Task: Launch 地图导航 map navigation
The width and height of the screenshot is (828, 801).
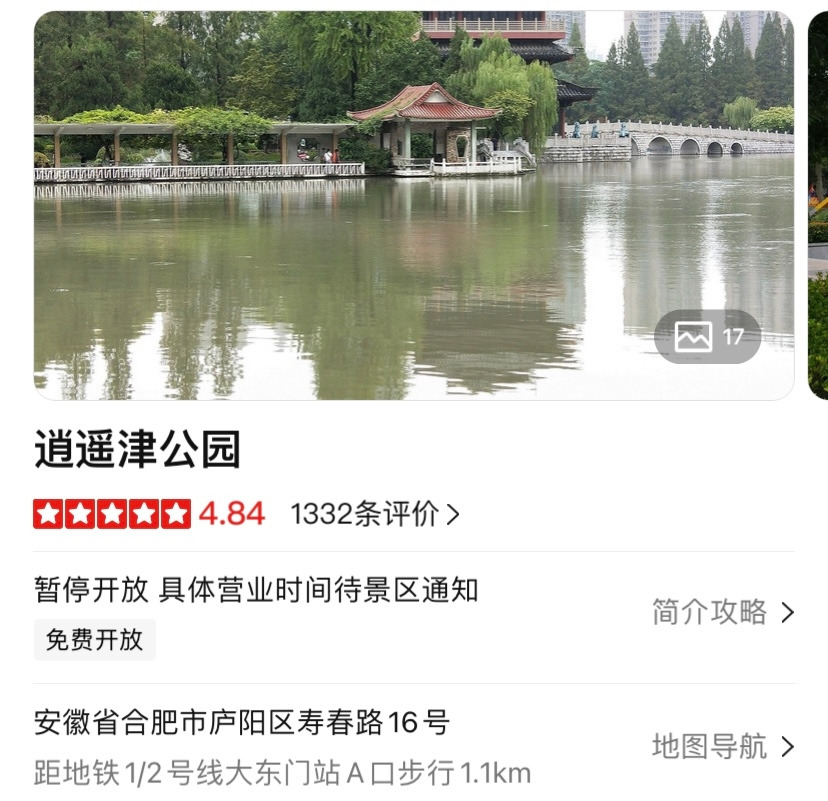Action: coord(723,746)
